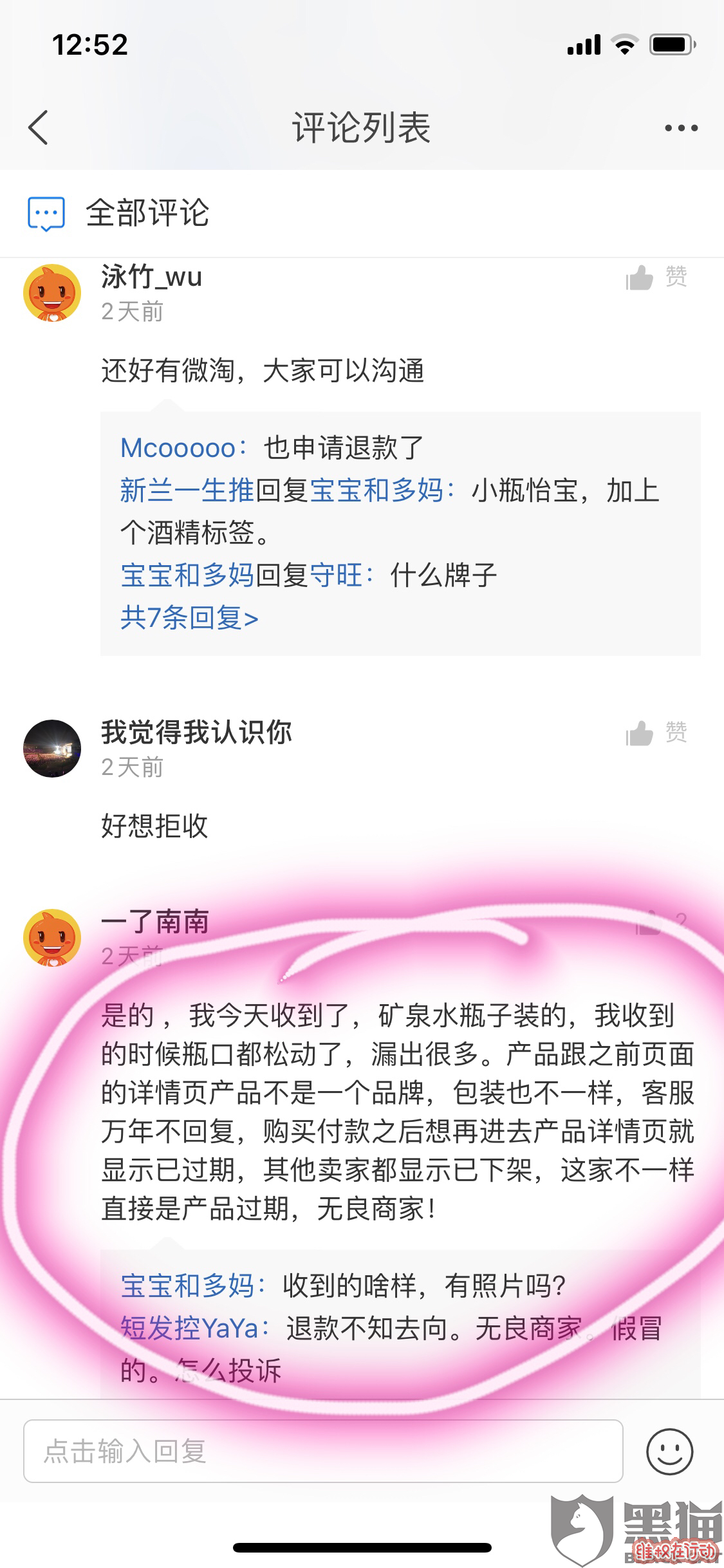This screenshot has width=724, height=1568.
Task: Expand 共7条回复 replies
Action: tap(189, 618)
